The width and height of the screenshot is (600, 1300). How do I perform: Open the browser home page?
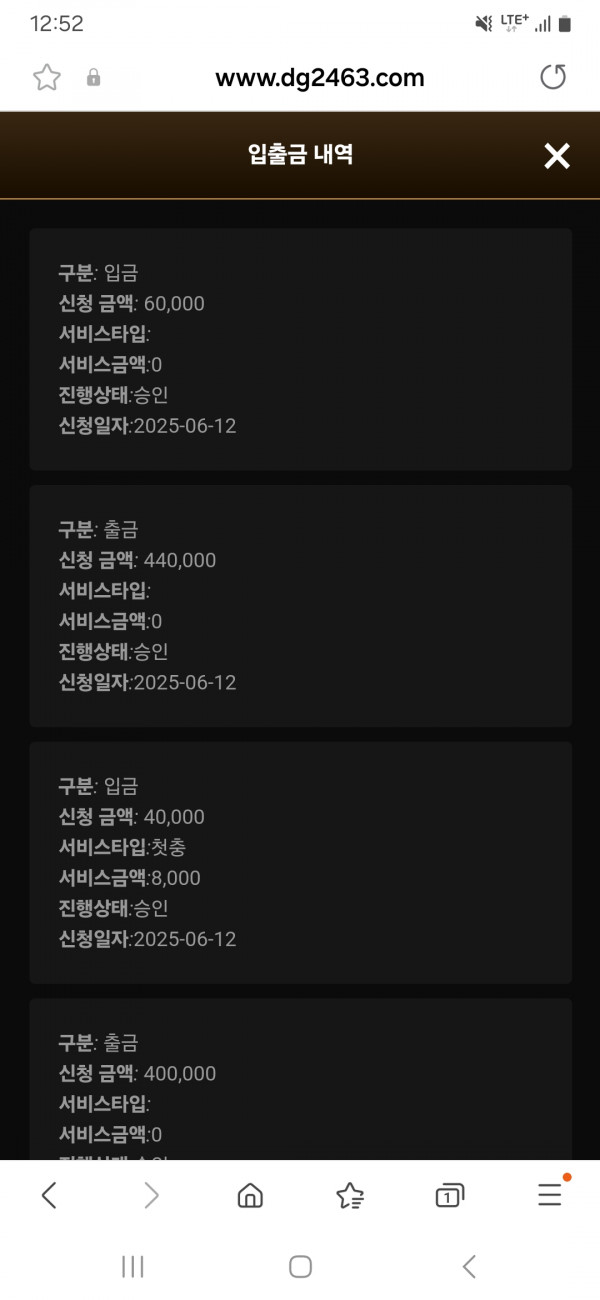coord(250,1195)
